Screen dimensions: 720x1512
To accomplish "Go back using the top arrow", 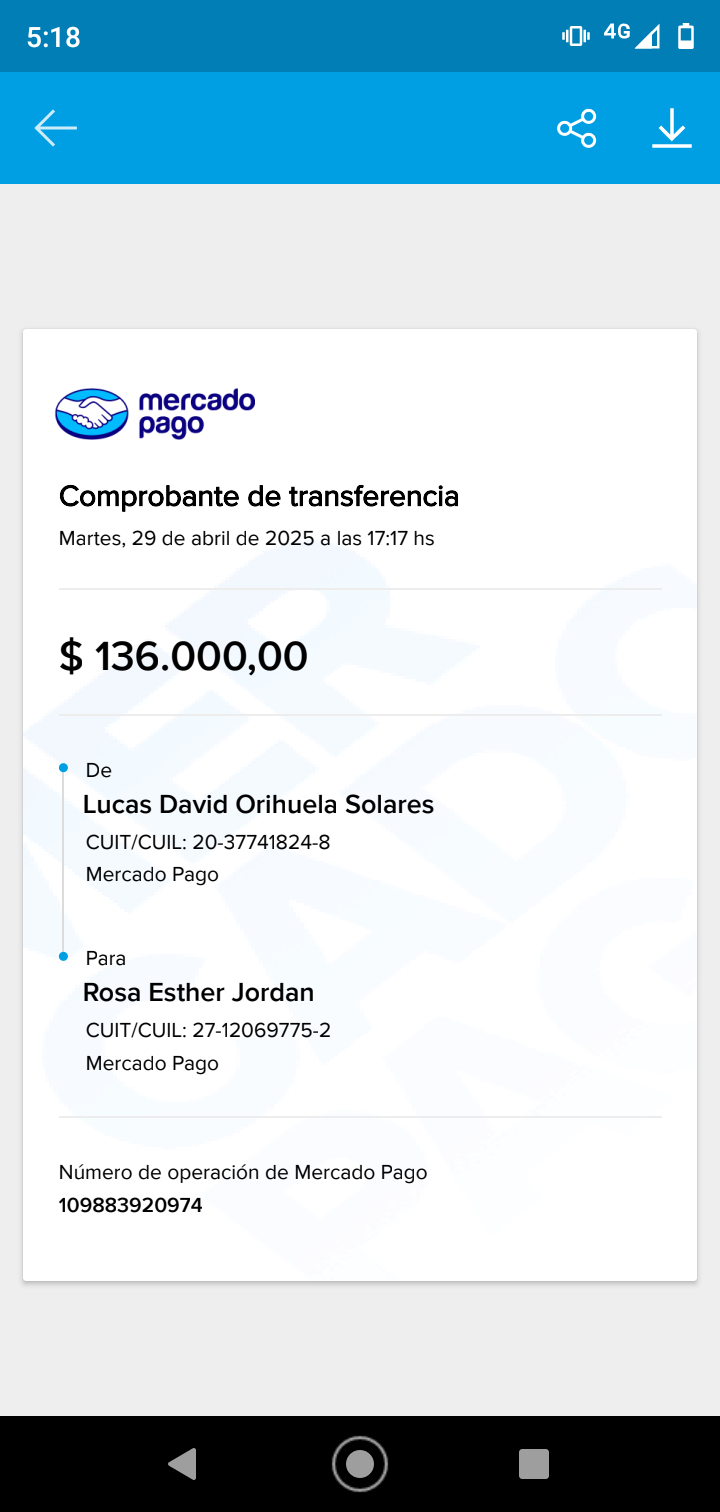I will [x=56, y=128].
